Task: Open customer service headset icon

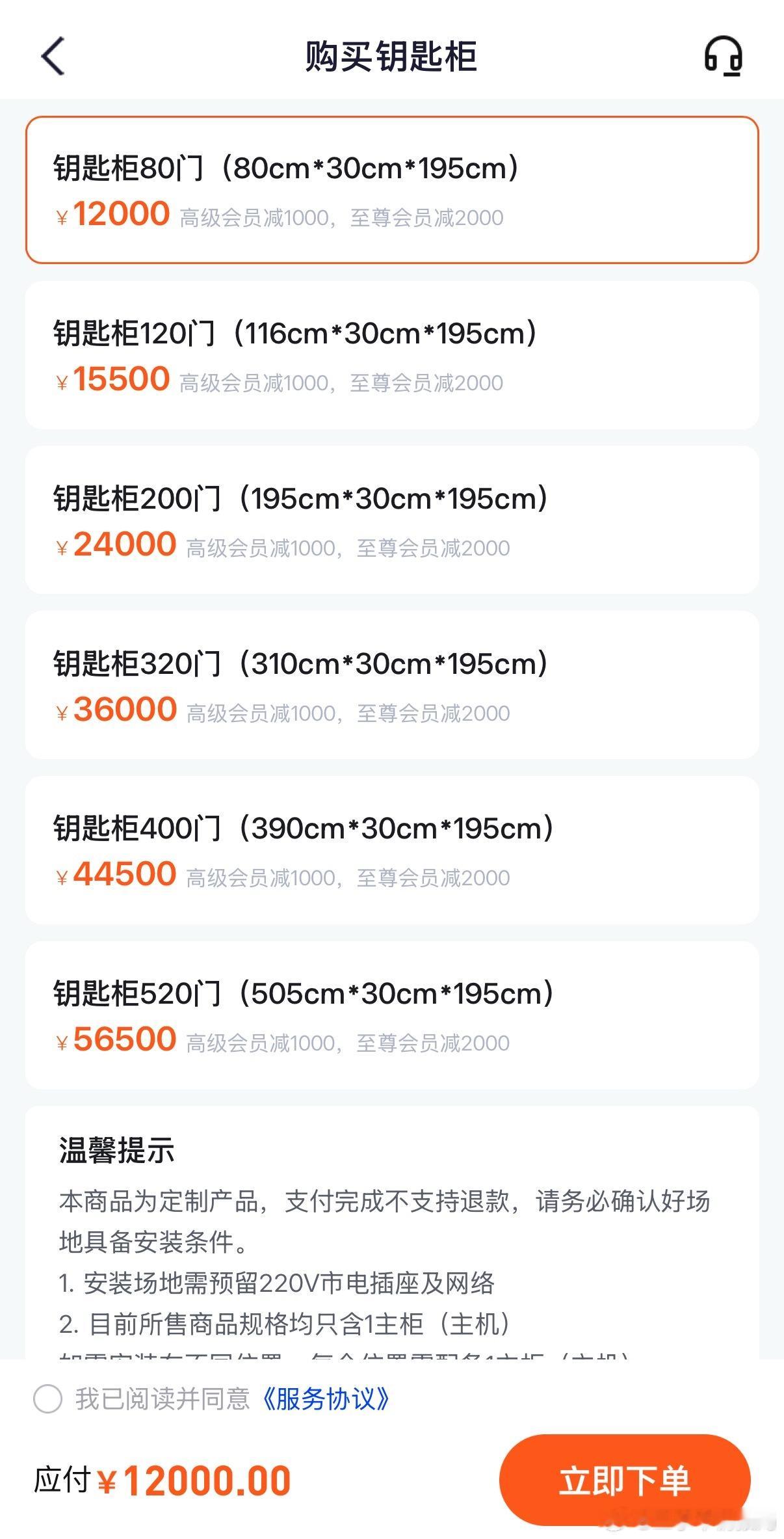Action: point(723,56)
